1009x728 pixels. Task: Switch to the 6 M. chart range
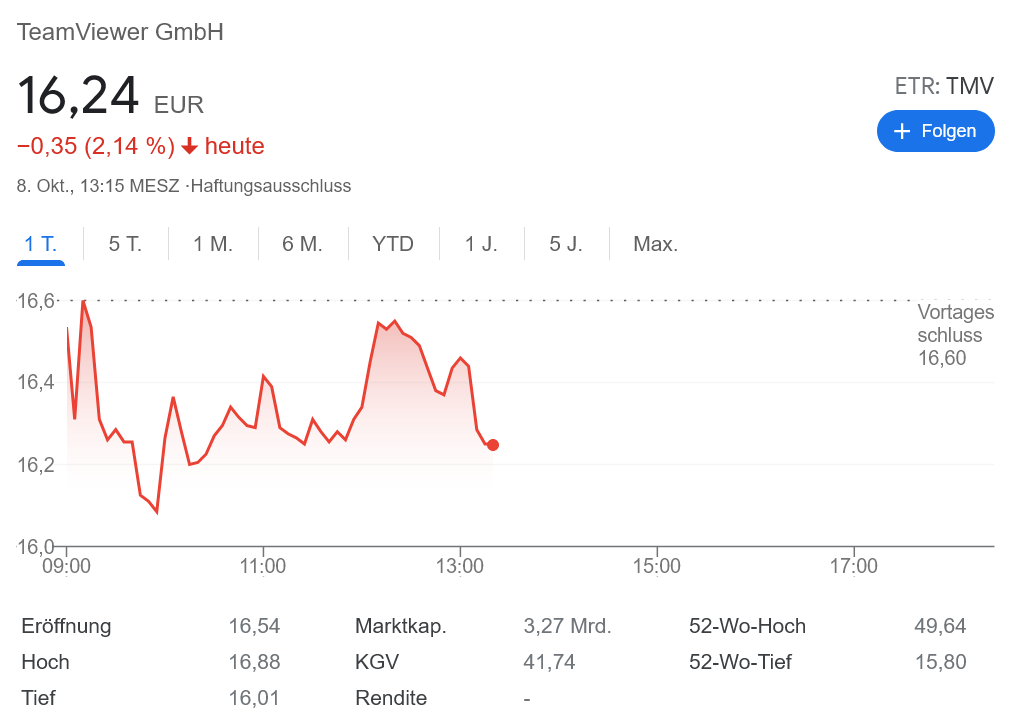302,244
